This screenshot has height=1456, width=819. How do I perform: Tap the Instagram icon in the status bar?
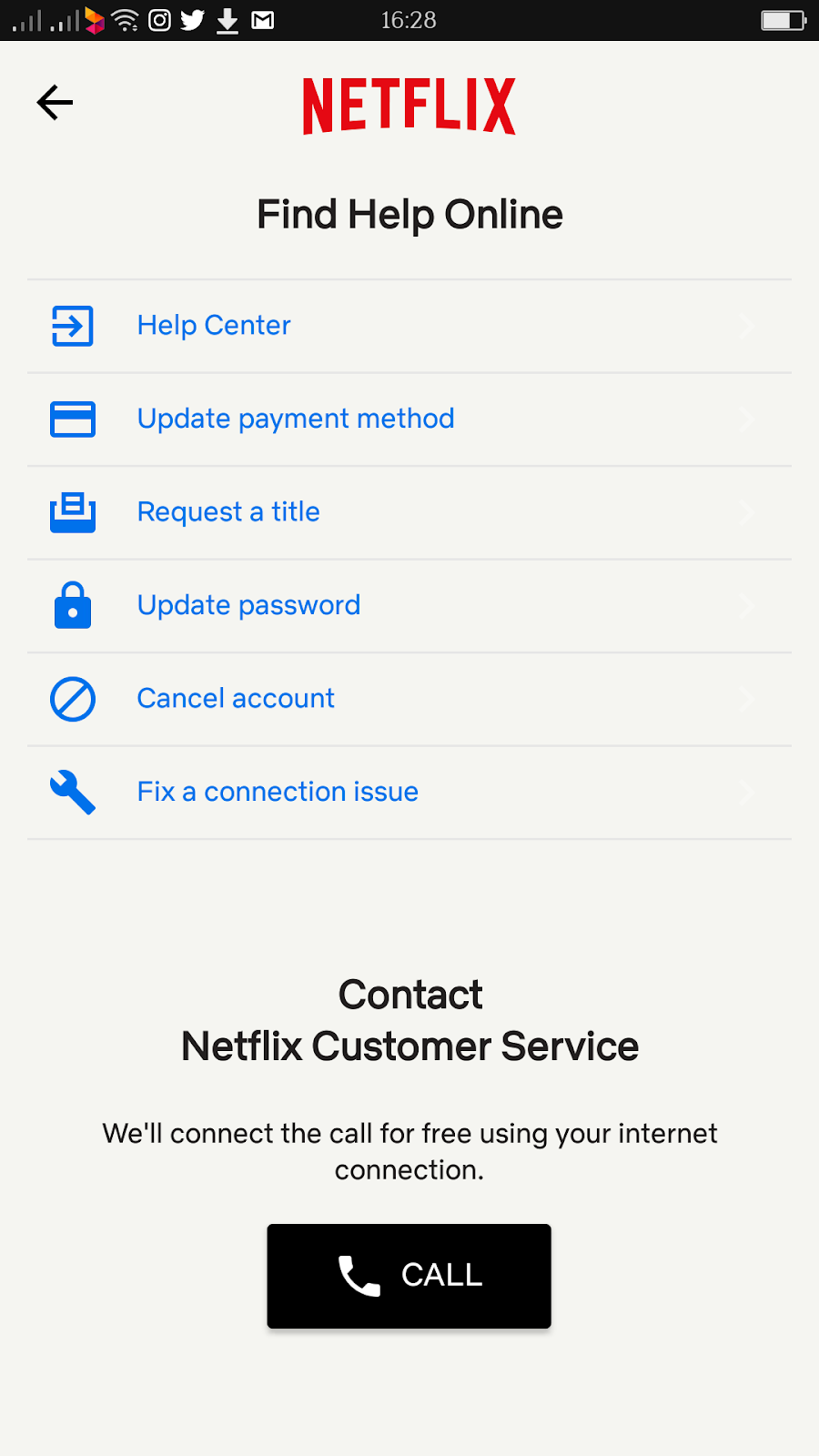click(x=158, y=20)
